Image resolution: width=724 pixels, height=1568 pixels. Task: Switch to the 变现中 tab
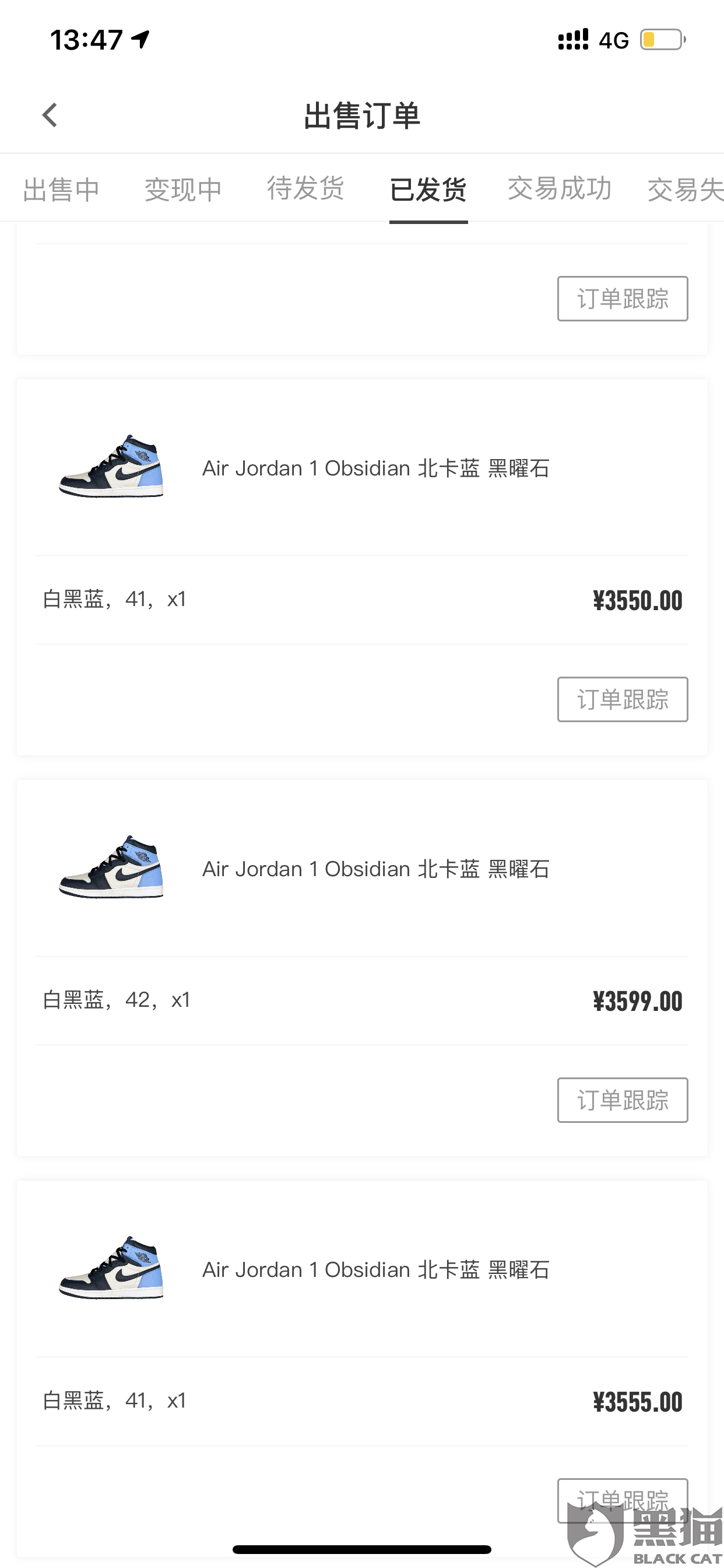[183, 190]
